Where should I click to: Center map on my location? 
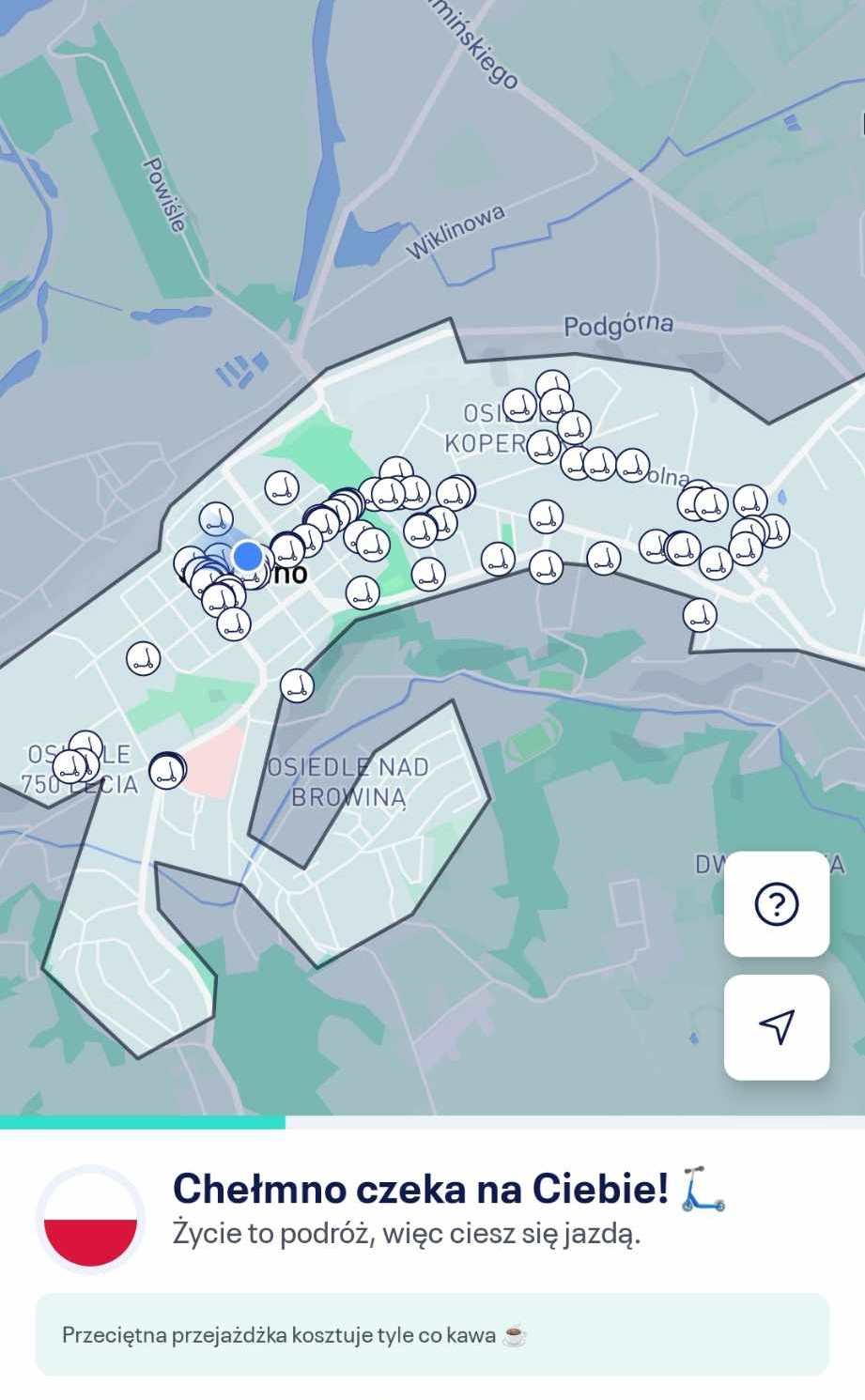[x=776, y=1026]
